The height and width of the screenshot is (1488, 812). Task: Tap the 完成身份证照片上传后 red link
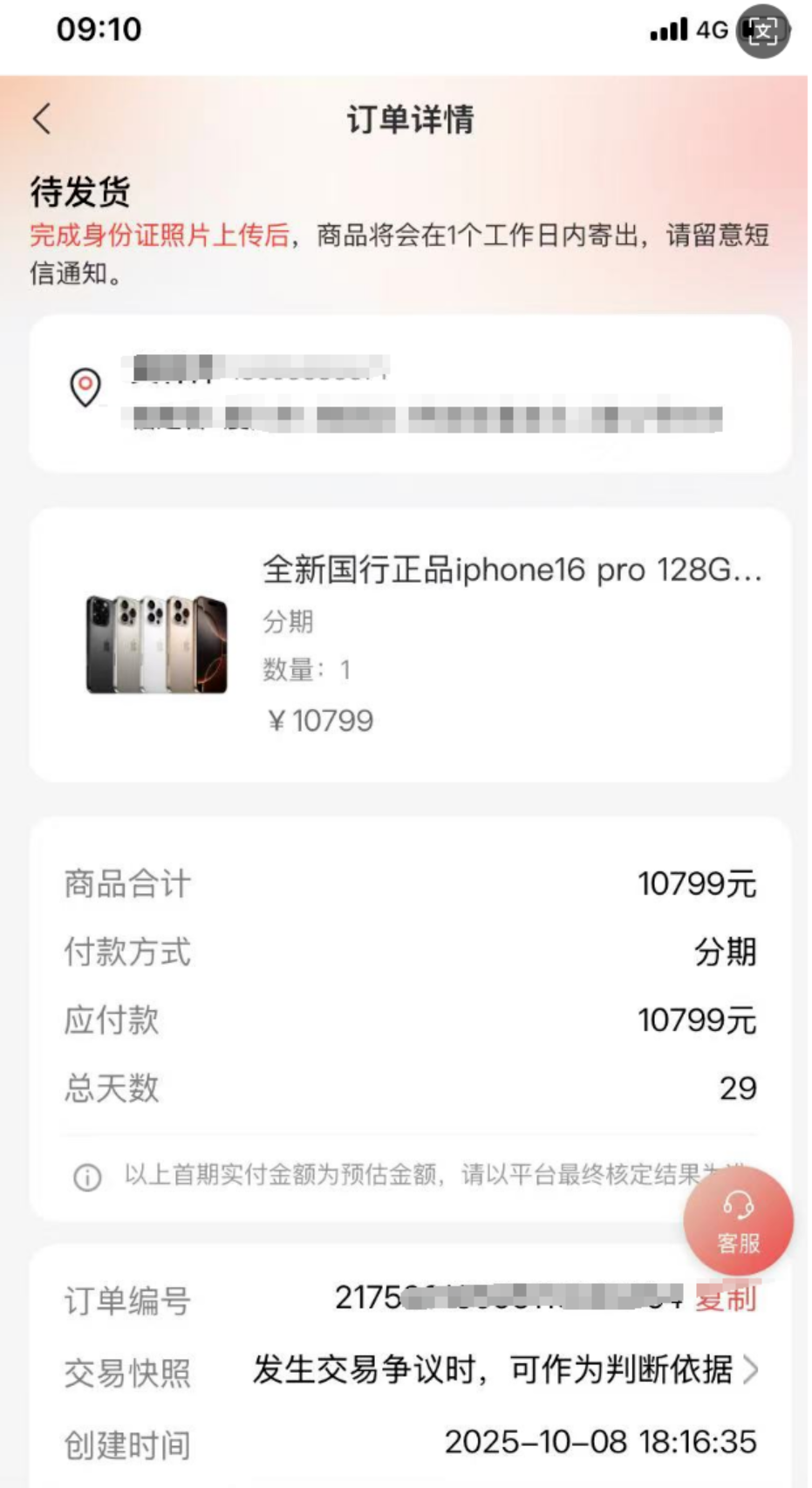point(160,235)
